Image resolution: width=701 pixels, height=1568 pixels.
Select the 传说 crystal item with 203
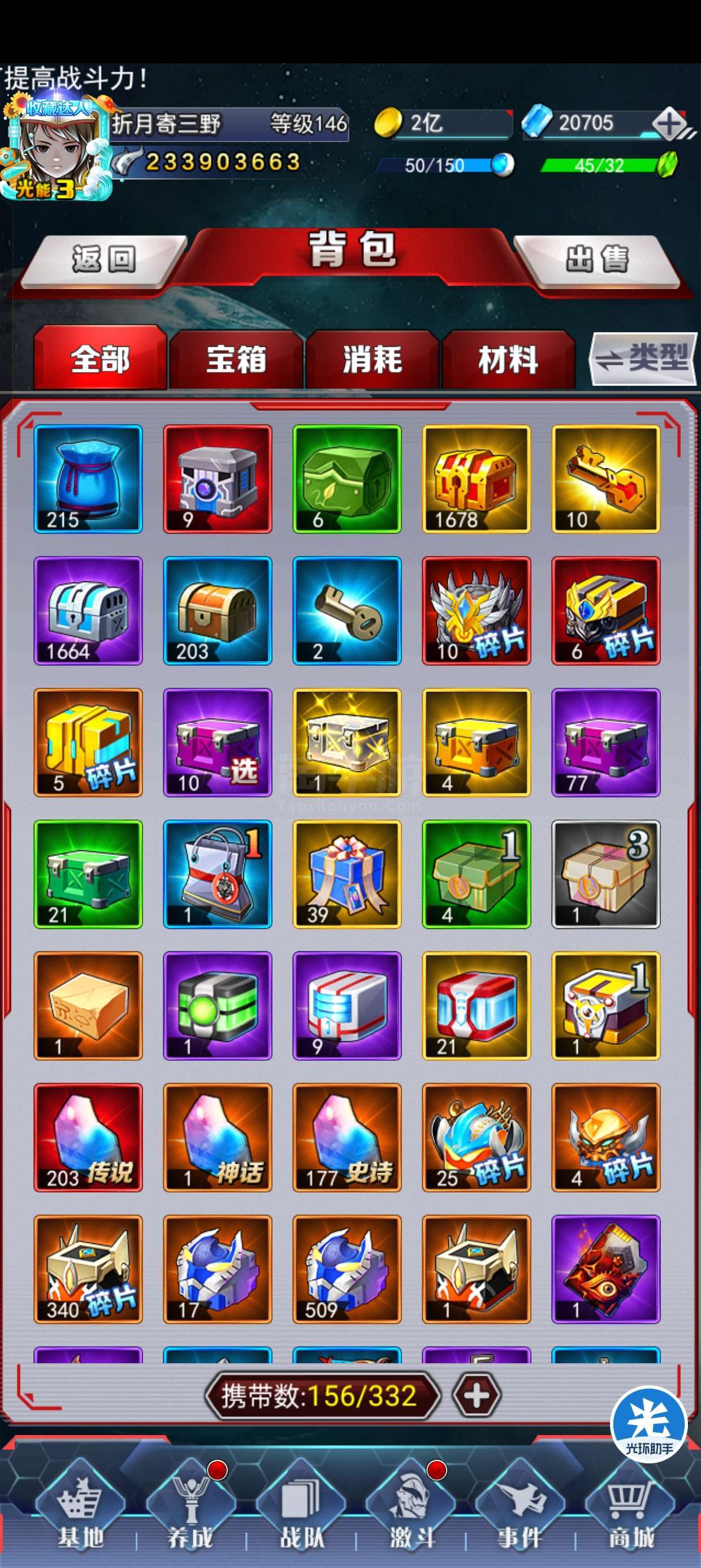click(88, 1138)
